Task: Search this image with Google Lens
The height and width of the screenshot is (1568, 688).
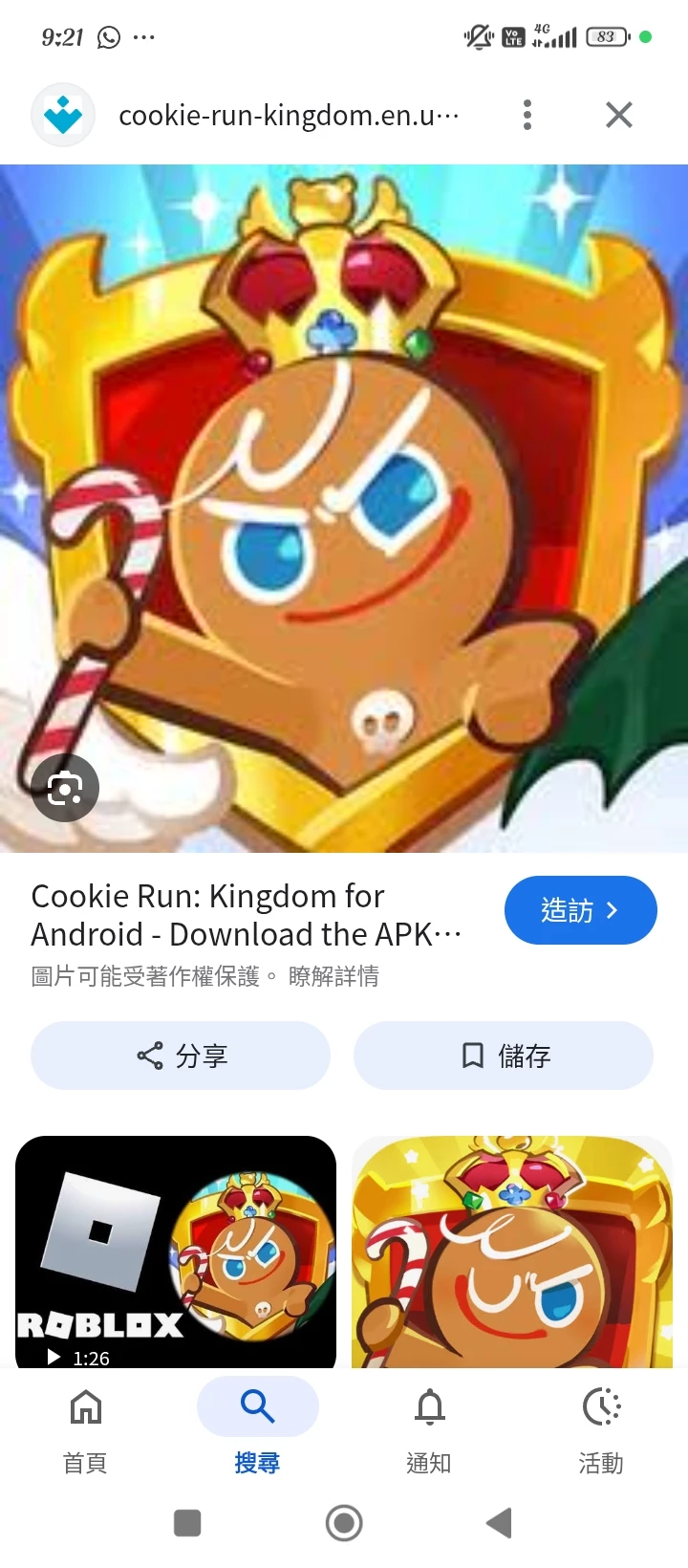Action: tap(64, 788)
